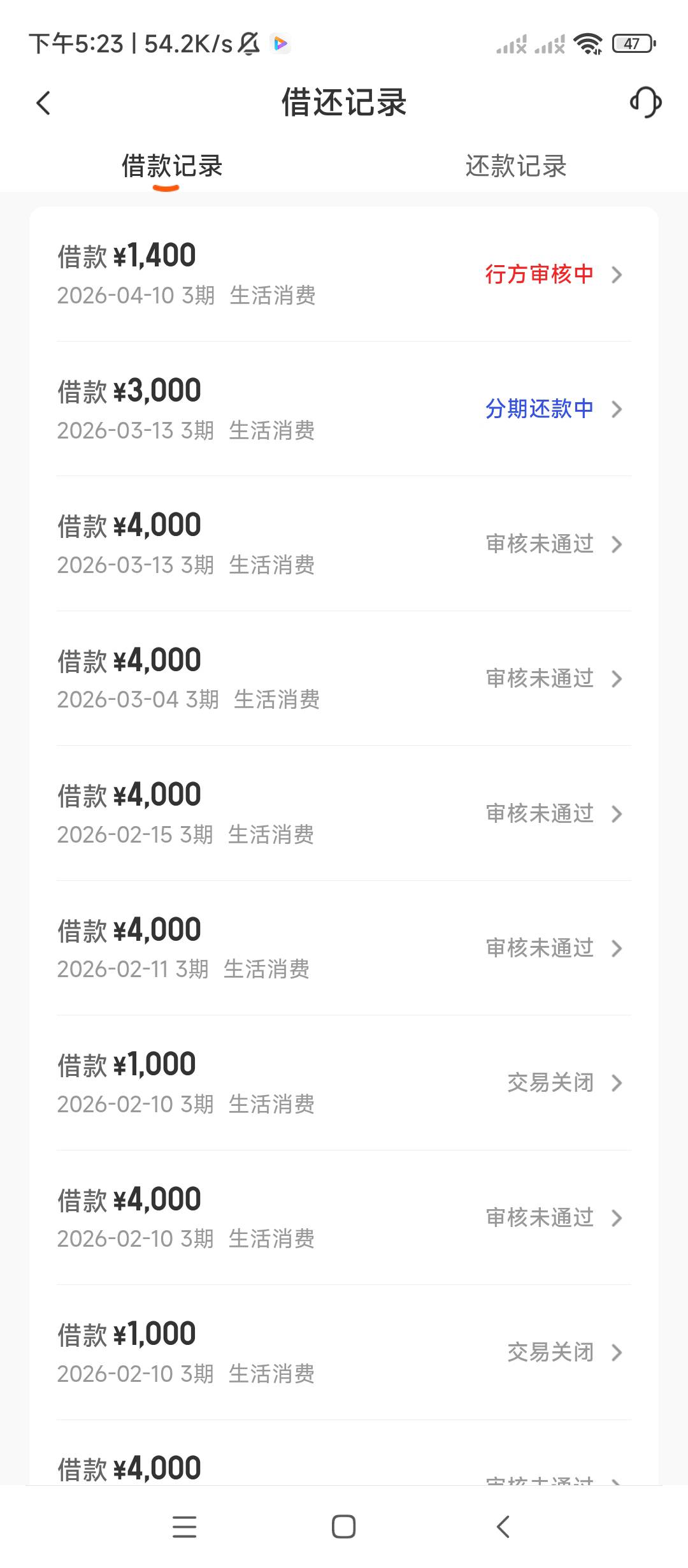Open the ¥4,000 loan dated 2026-03-13
The height and width of the screenshot is (1568, 688).
[344, 544]
